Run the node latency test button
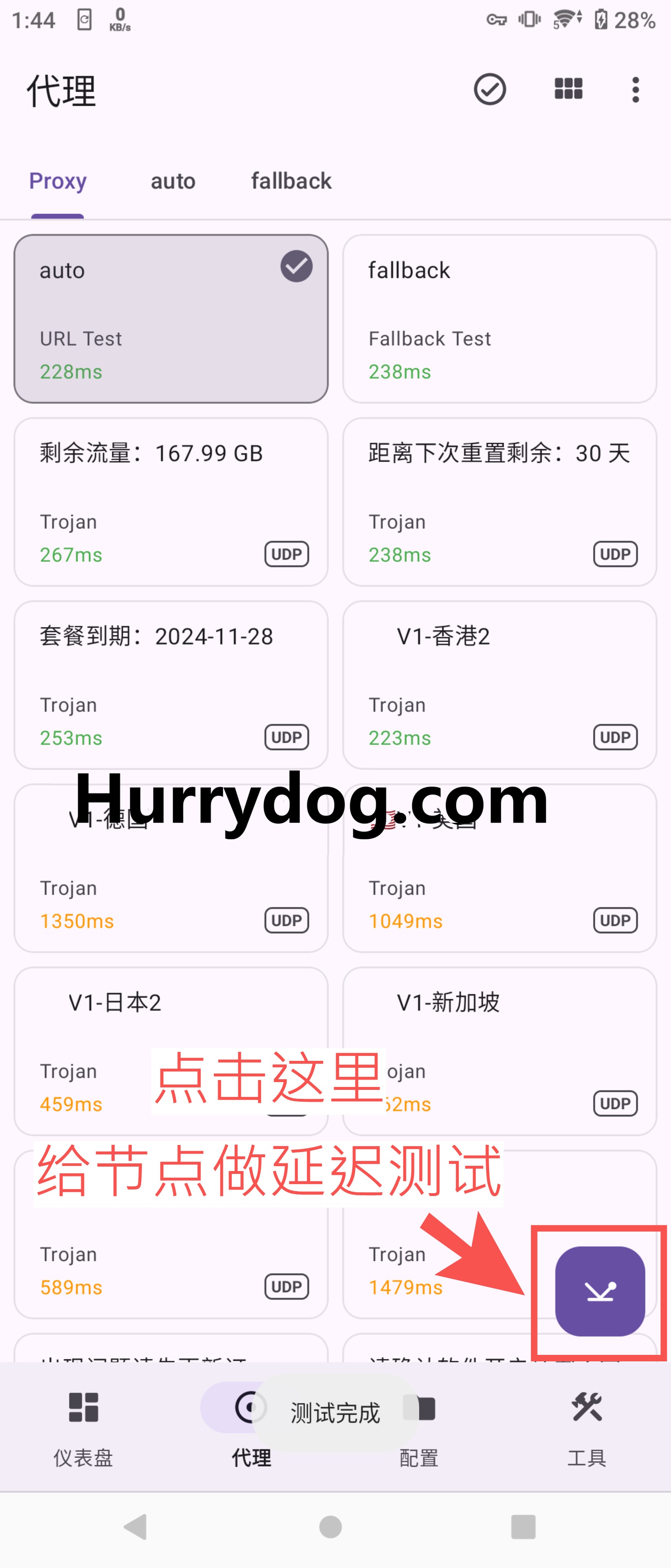 point(599,1290)
